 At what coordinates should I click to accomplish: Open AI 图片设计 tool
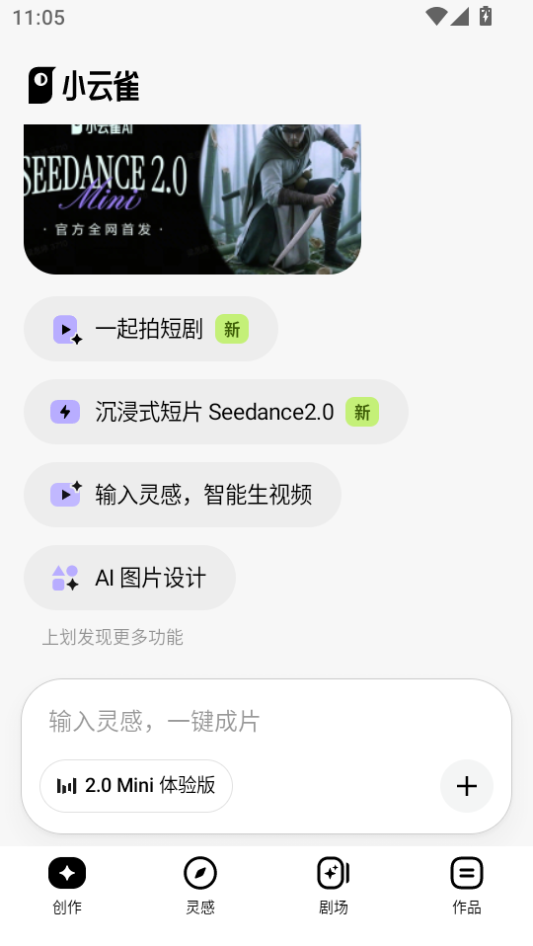pos(130,578)
